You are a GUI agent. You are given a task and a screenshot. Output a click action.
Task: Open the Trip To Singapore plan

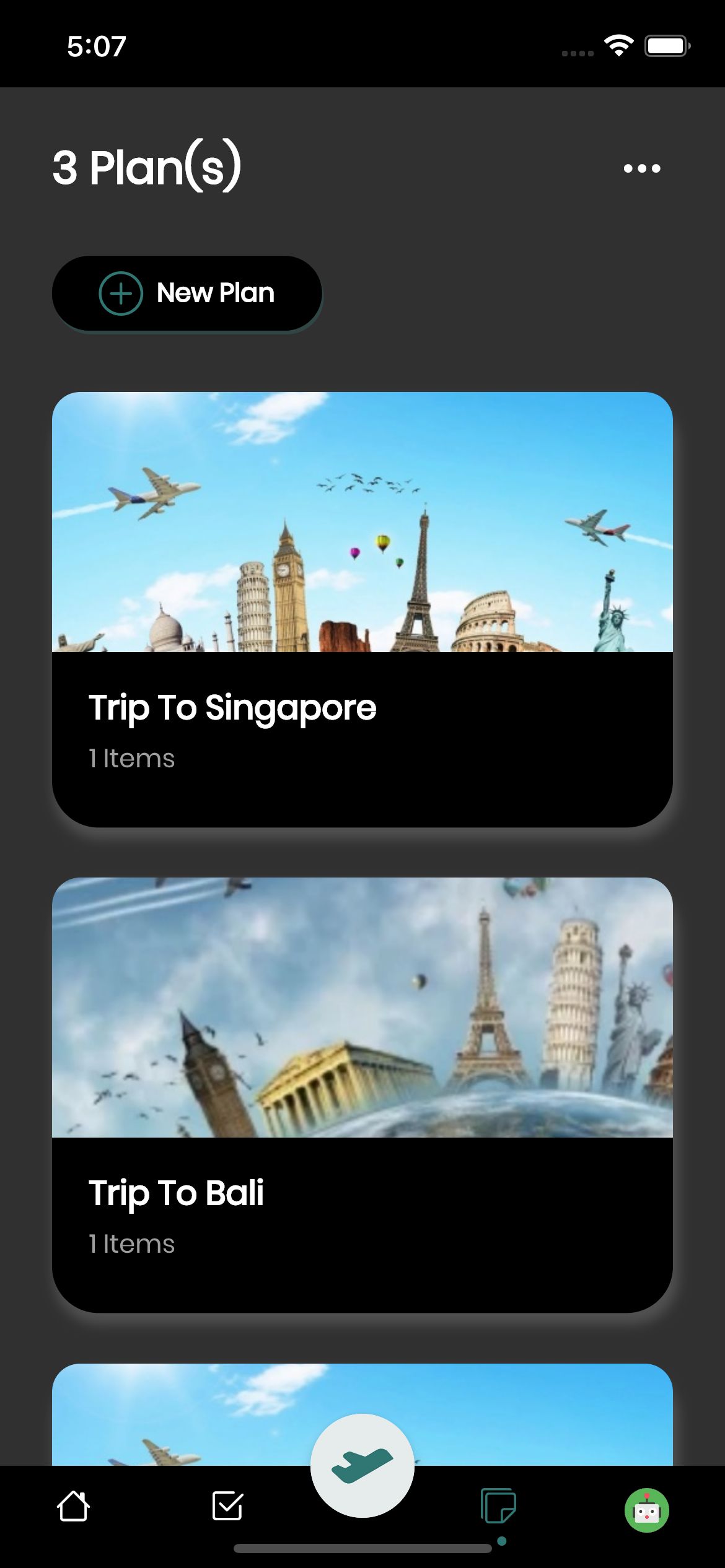coord(362,609)
